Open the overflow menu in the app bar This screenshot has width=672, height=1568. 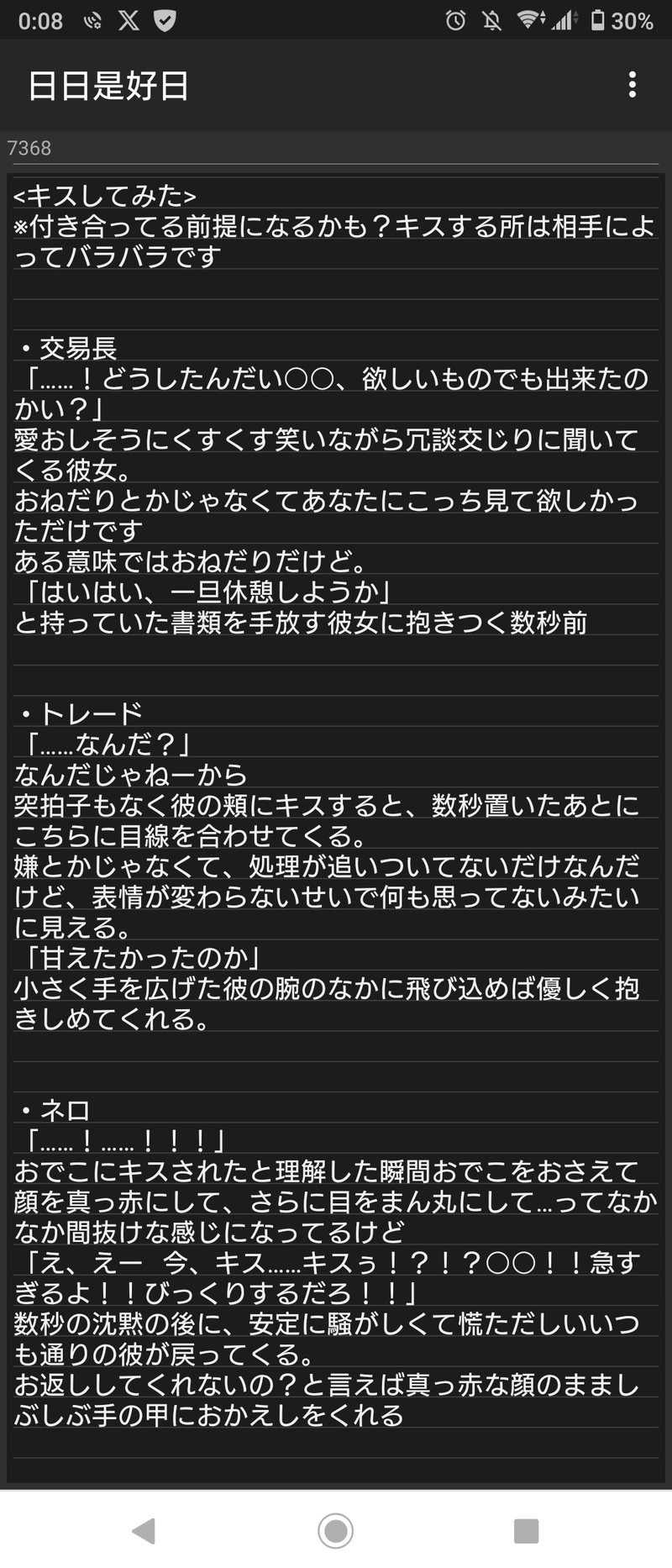point(632,85)
